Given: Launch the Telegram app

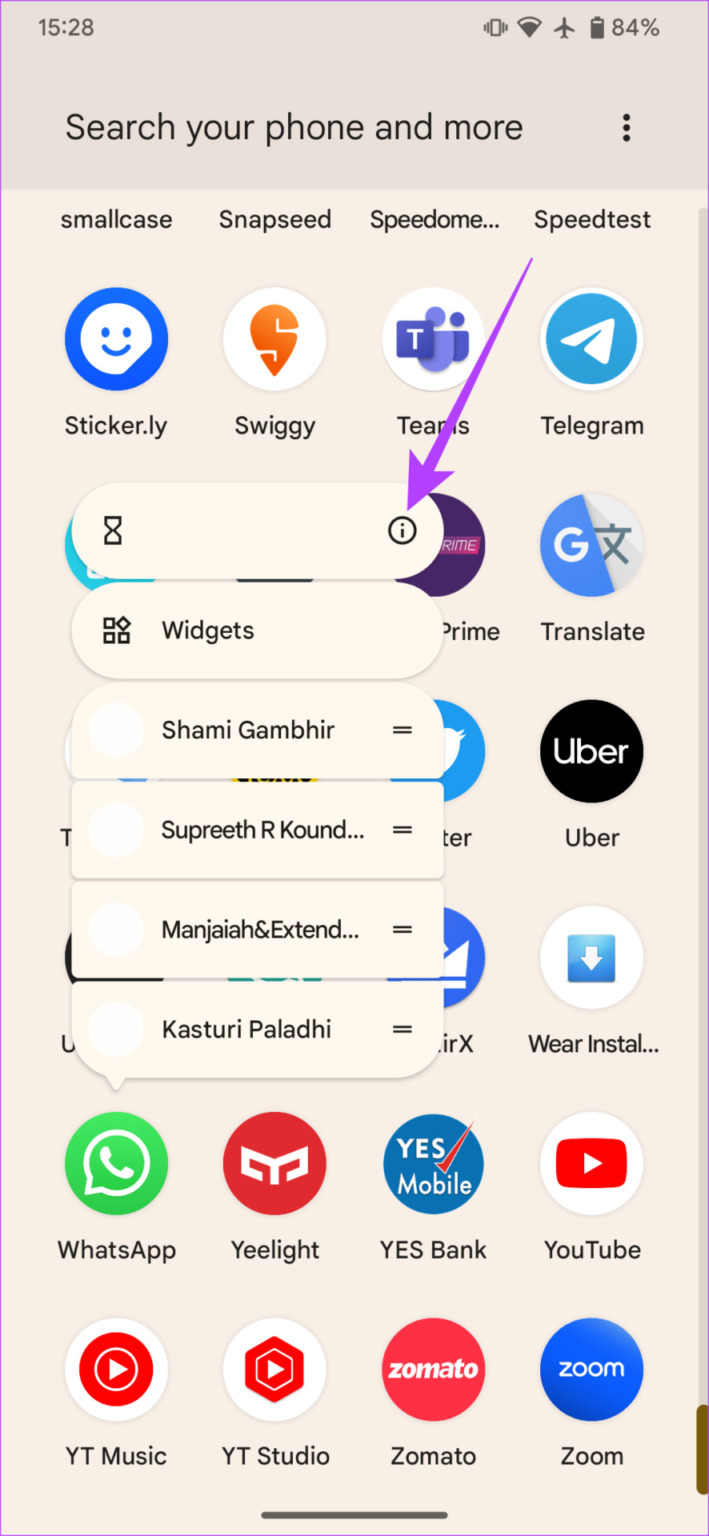Looking at the screenshot, I should (592, 340).
